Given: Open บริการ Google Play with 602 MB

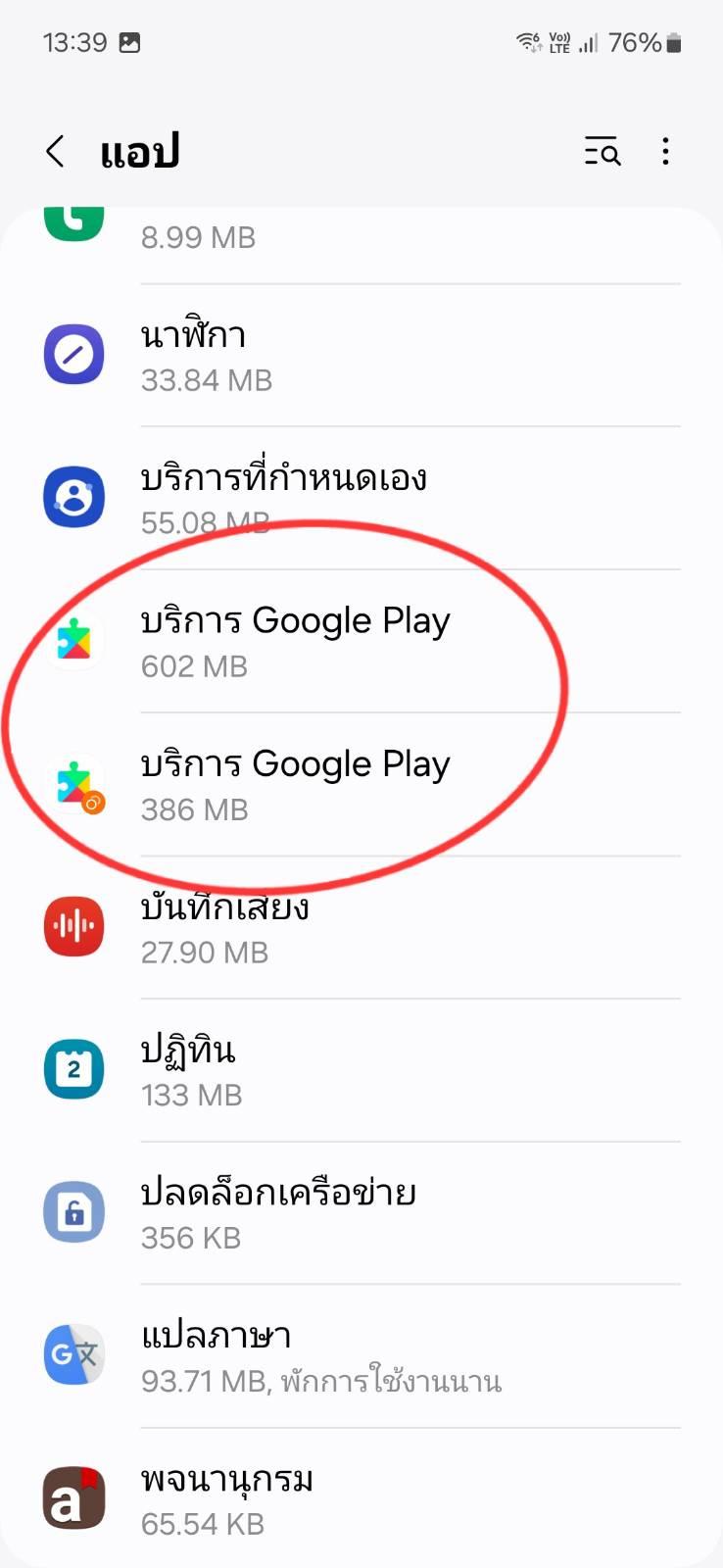Looking at the screenshot, I should [361, 642].
